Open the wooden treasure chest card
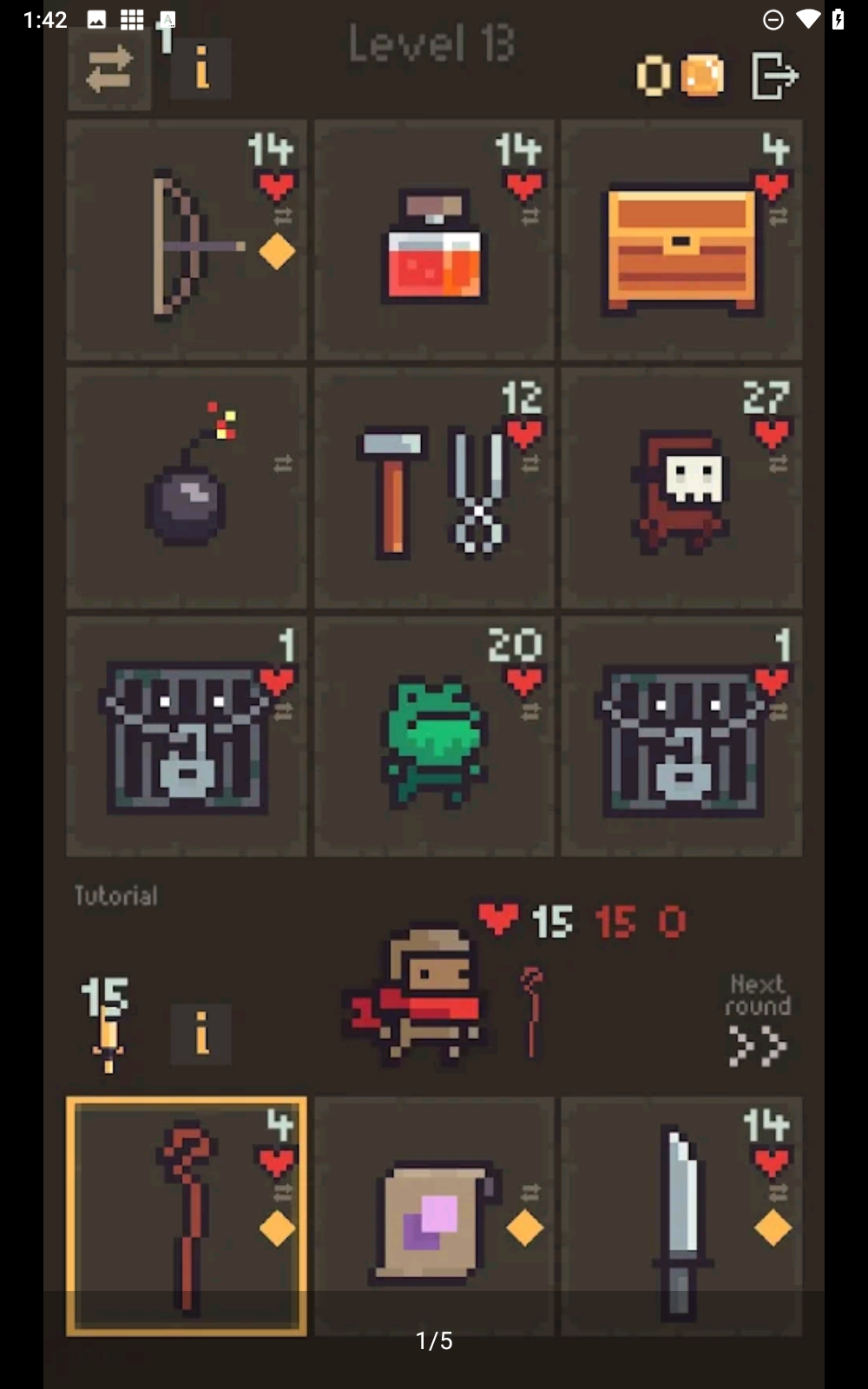Screen dimensions: 868x1389 coord(681,240)
